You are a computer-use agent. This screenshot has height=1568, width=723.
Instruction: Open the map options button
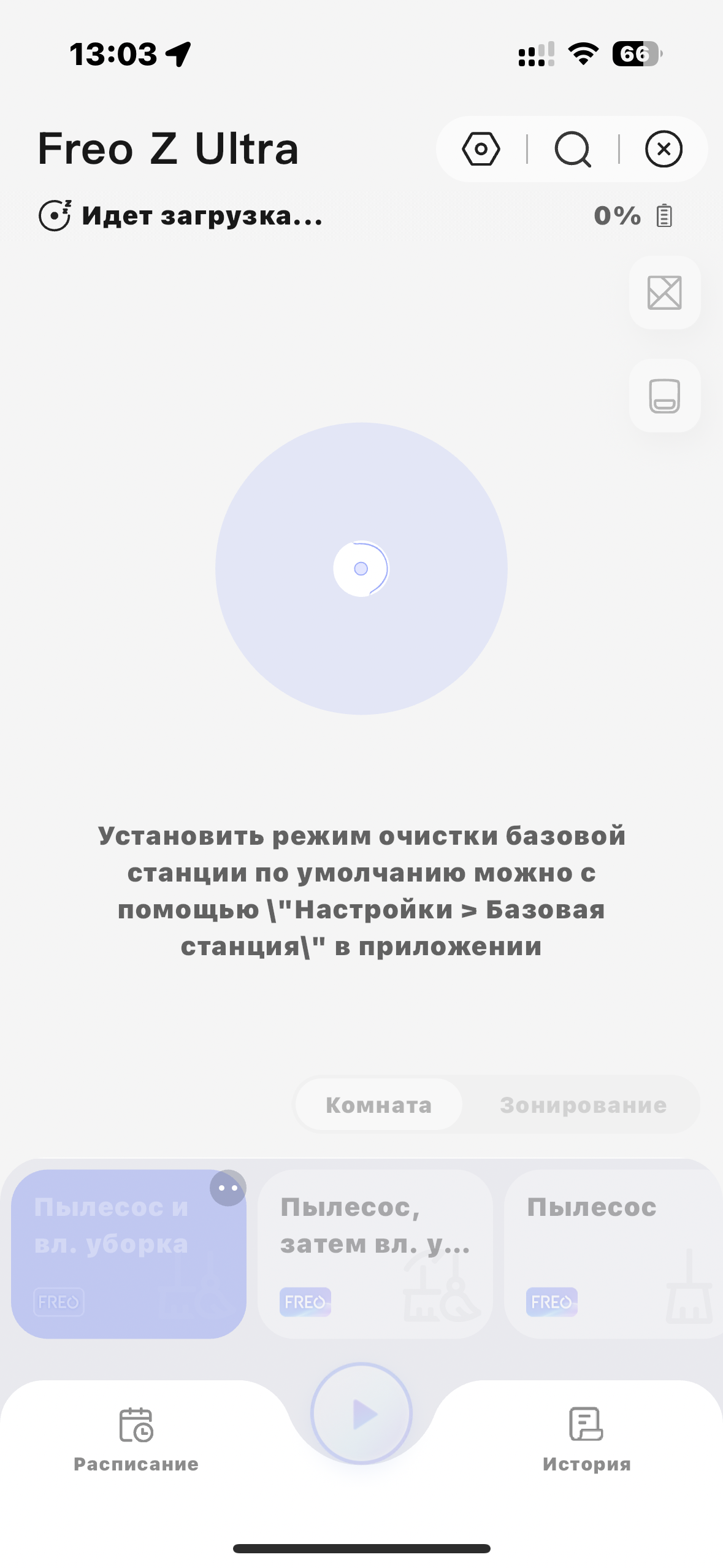click(x=665, y=293)
